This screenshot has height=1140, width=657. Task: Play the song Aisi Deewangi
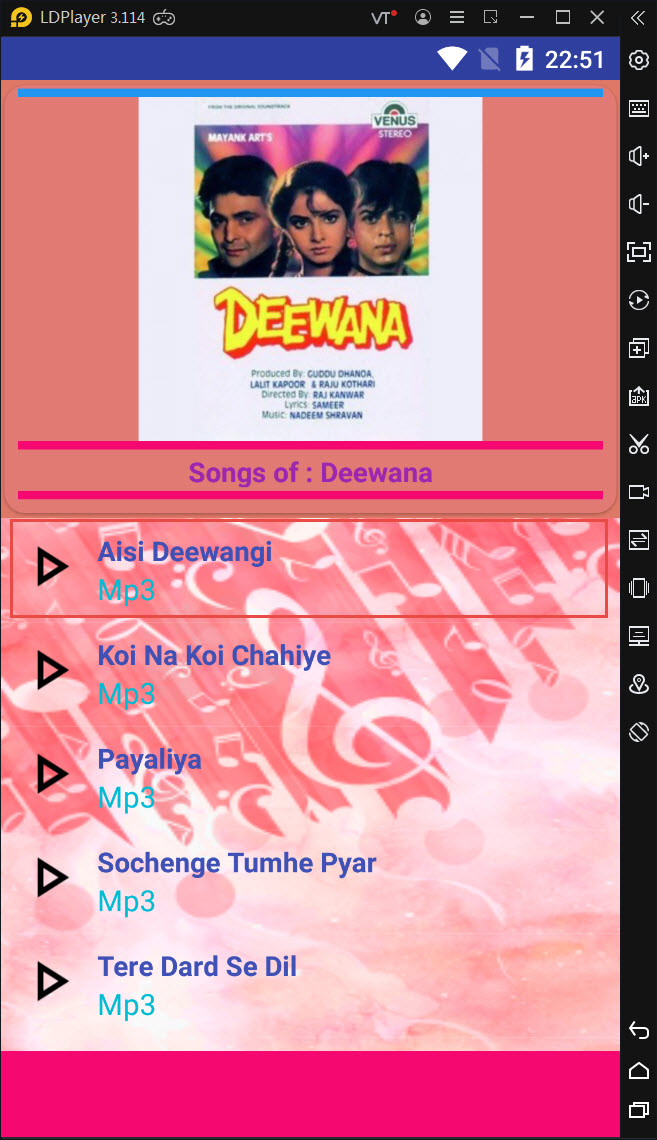tap(52, 568)
